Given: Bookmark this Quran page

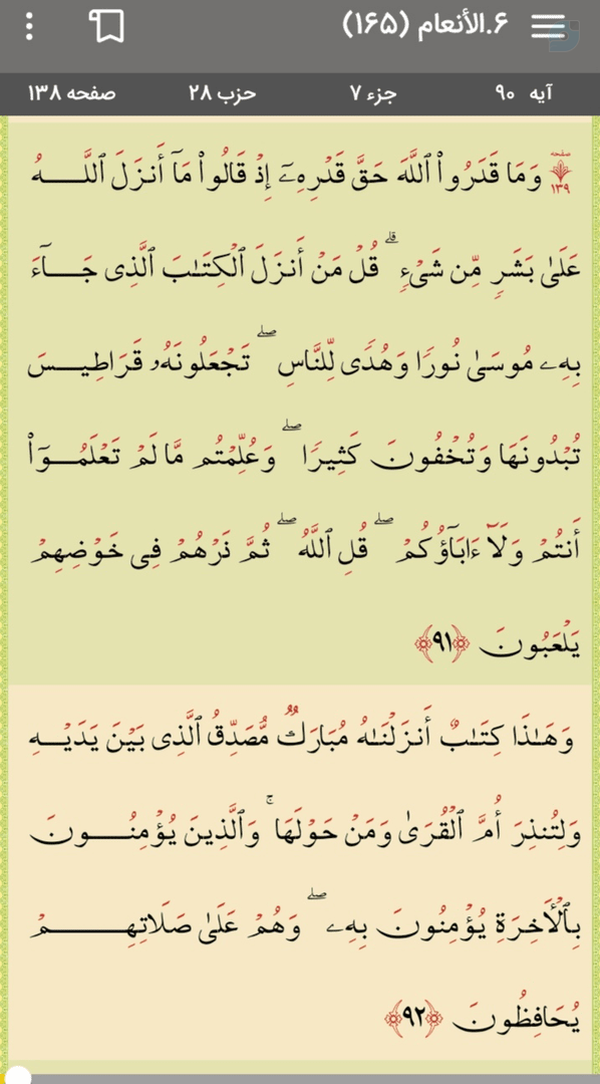Looking at the screenshot, I should click(x=106, y=27).
